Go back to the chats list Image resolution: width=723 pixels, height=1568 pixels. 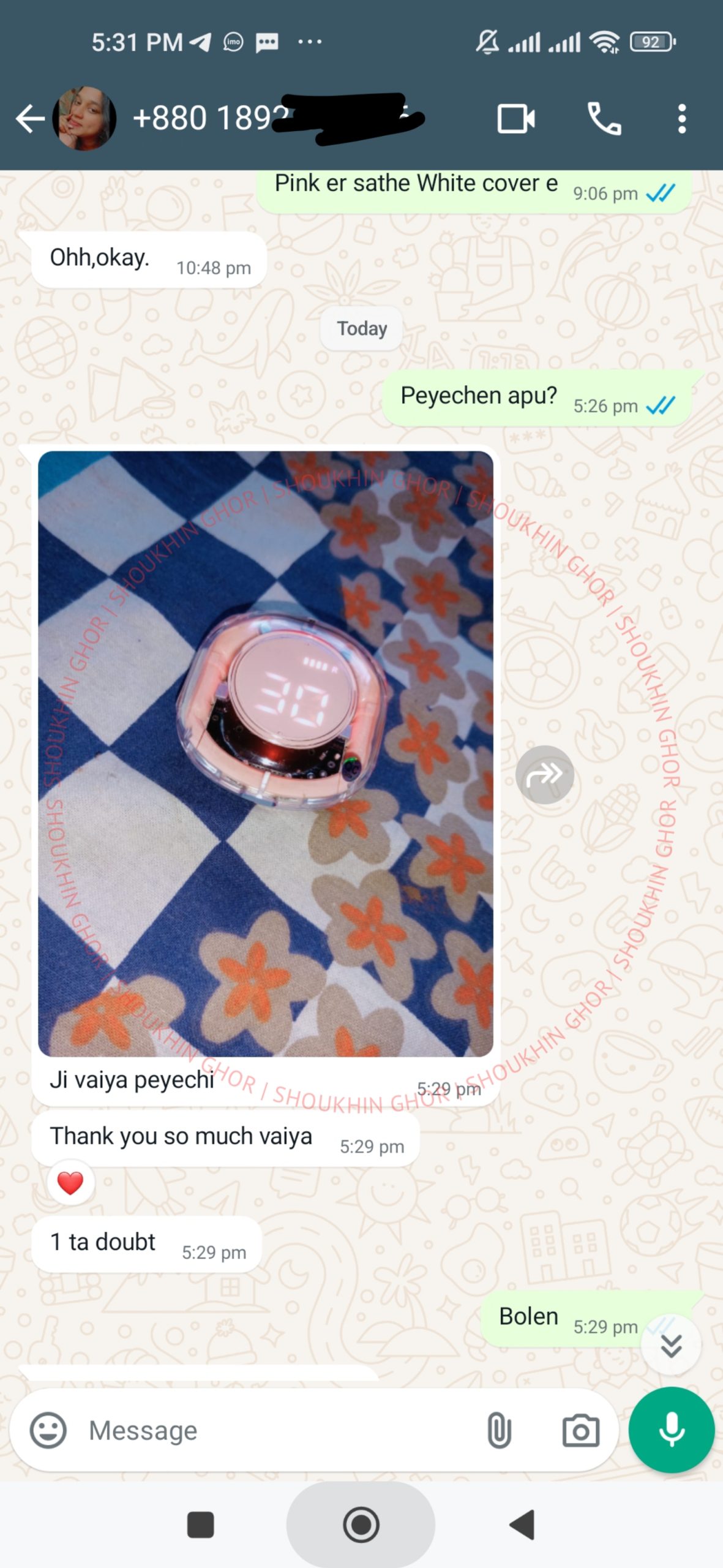point(30,118)
